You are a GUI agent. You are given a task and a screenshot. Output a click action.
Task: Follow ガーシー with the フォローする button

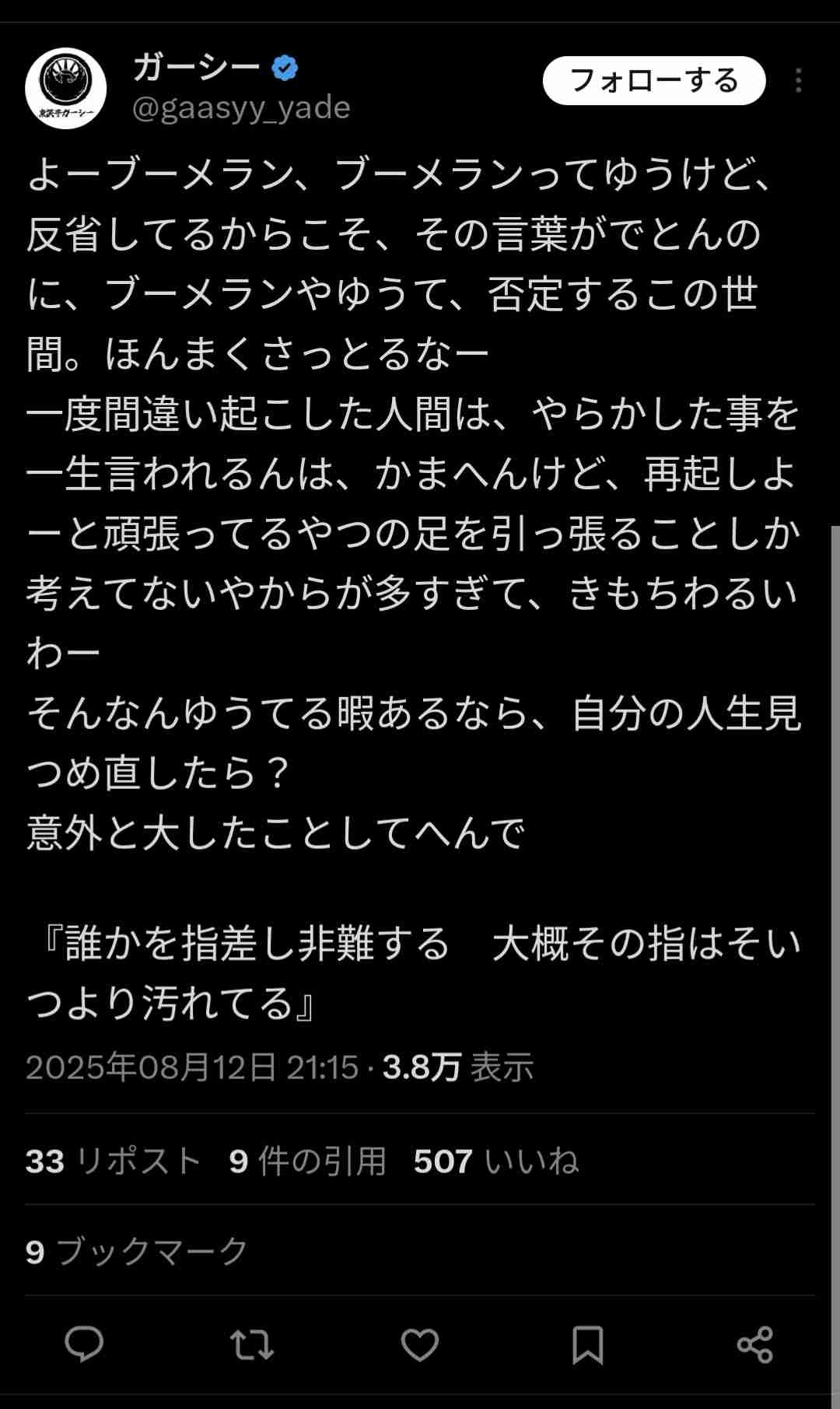pos(654,80)
